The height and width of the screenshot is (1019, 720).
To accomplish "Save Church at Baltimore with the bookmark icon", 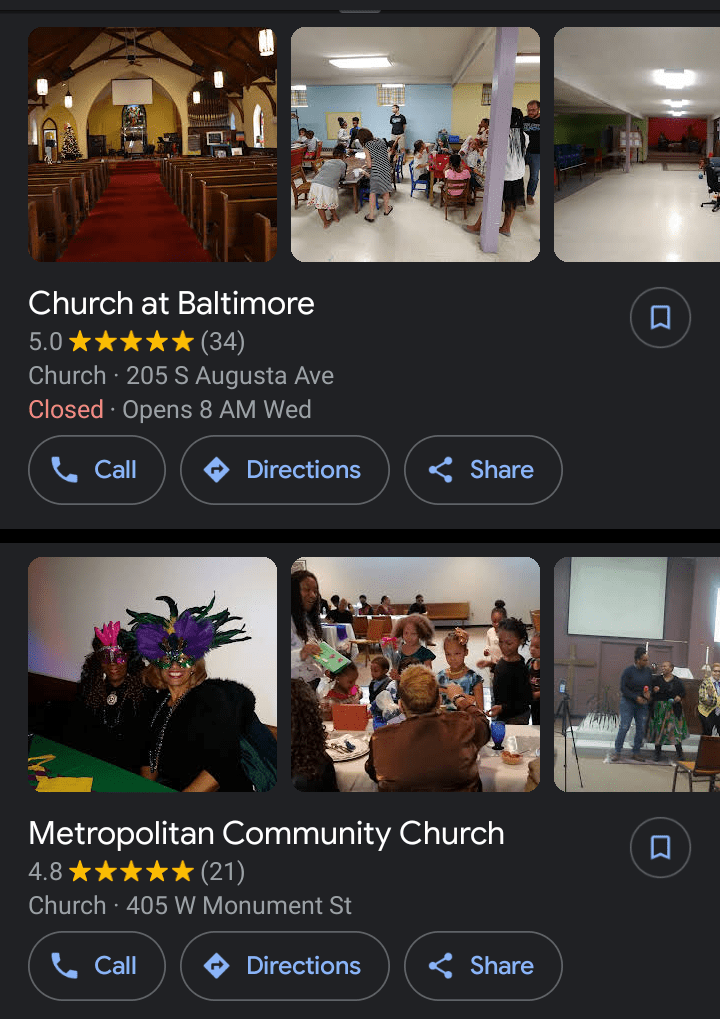I will pos(660,318).
